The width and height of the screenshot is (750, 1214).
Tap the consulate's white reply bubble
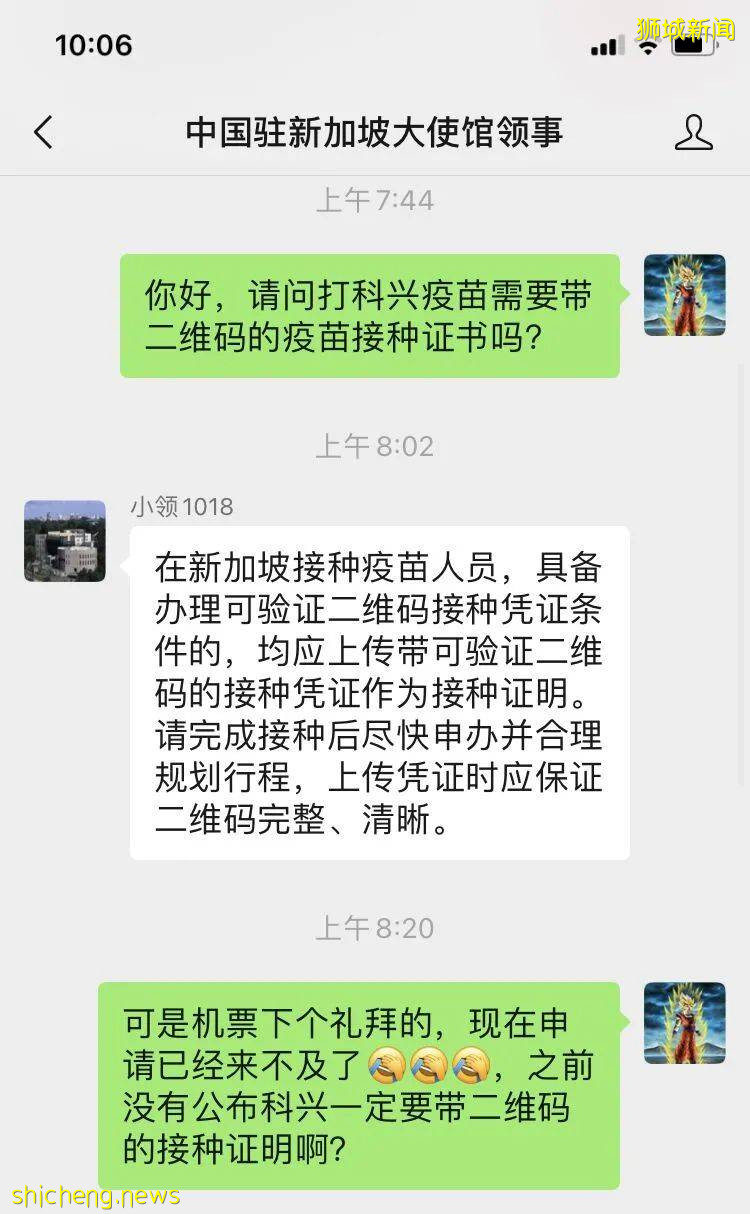pos(378,693)
